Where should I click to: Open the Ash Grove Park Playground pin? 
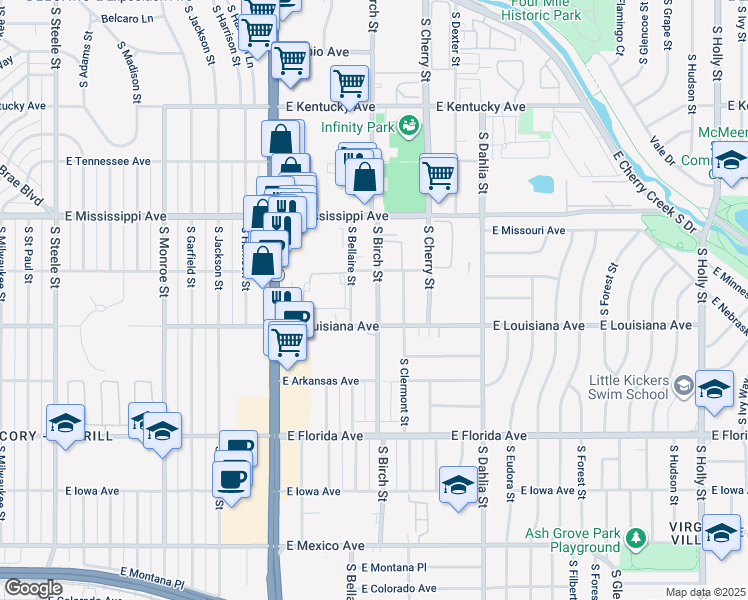coord(635,538)
